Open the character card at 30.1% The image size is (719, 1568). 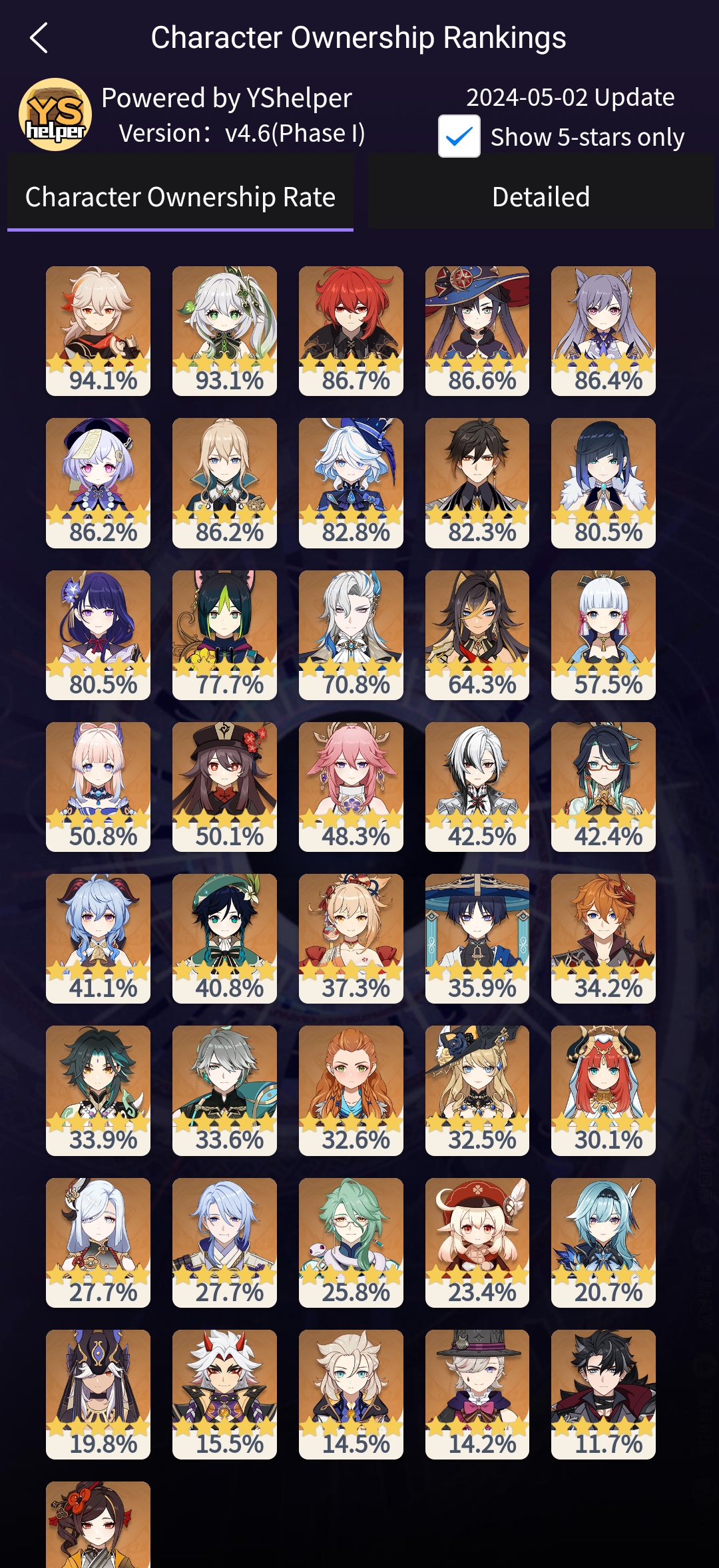[603, 1089]
